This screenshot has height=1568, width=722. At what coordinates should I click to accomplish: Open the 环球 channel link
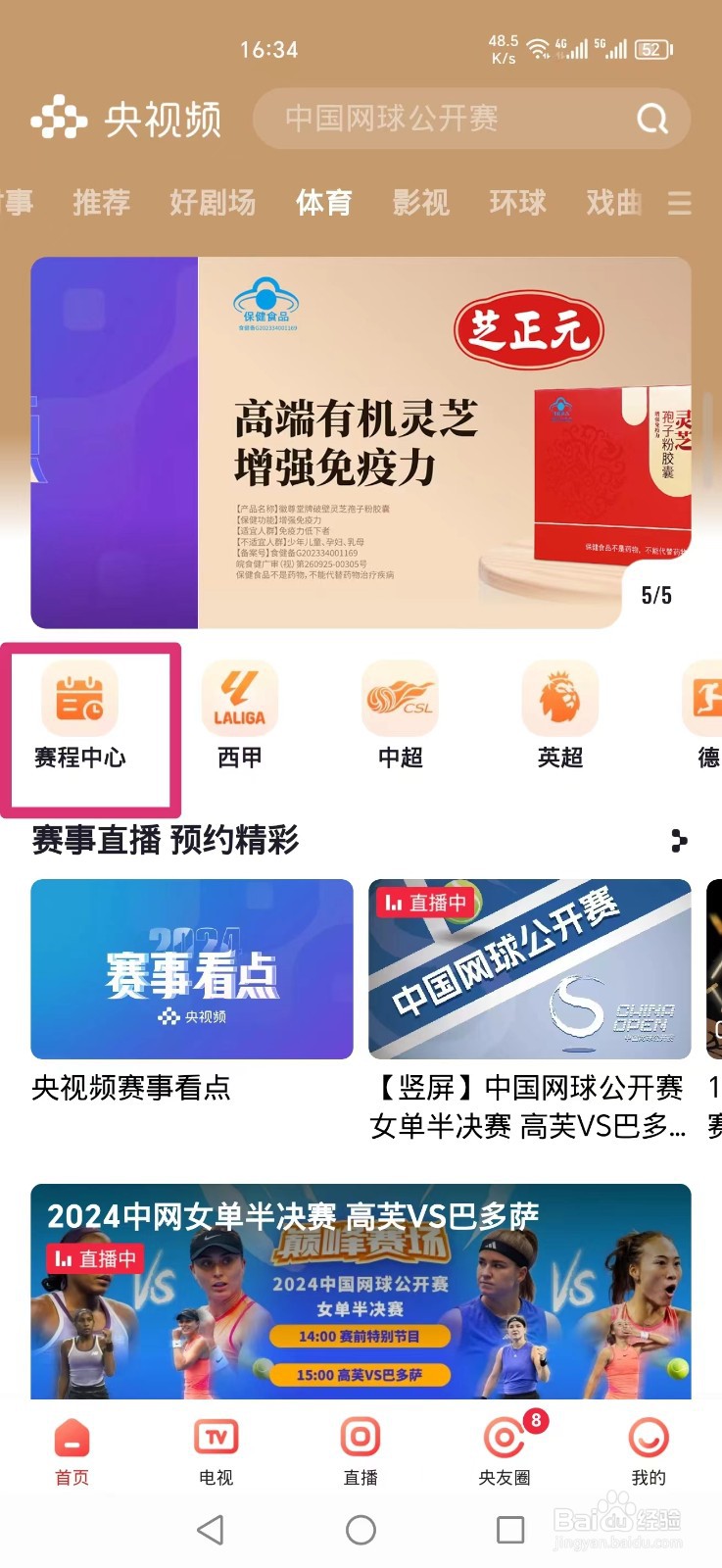click(517, 203)
